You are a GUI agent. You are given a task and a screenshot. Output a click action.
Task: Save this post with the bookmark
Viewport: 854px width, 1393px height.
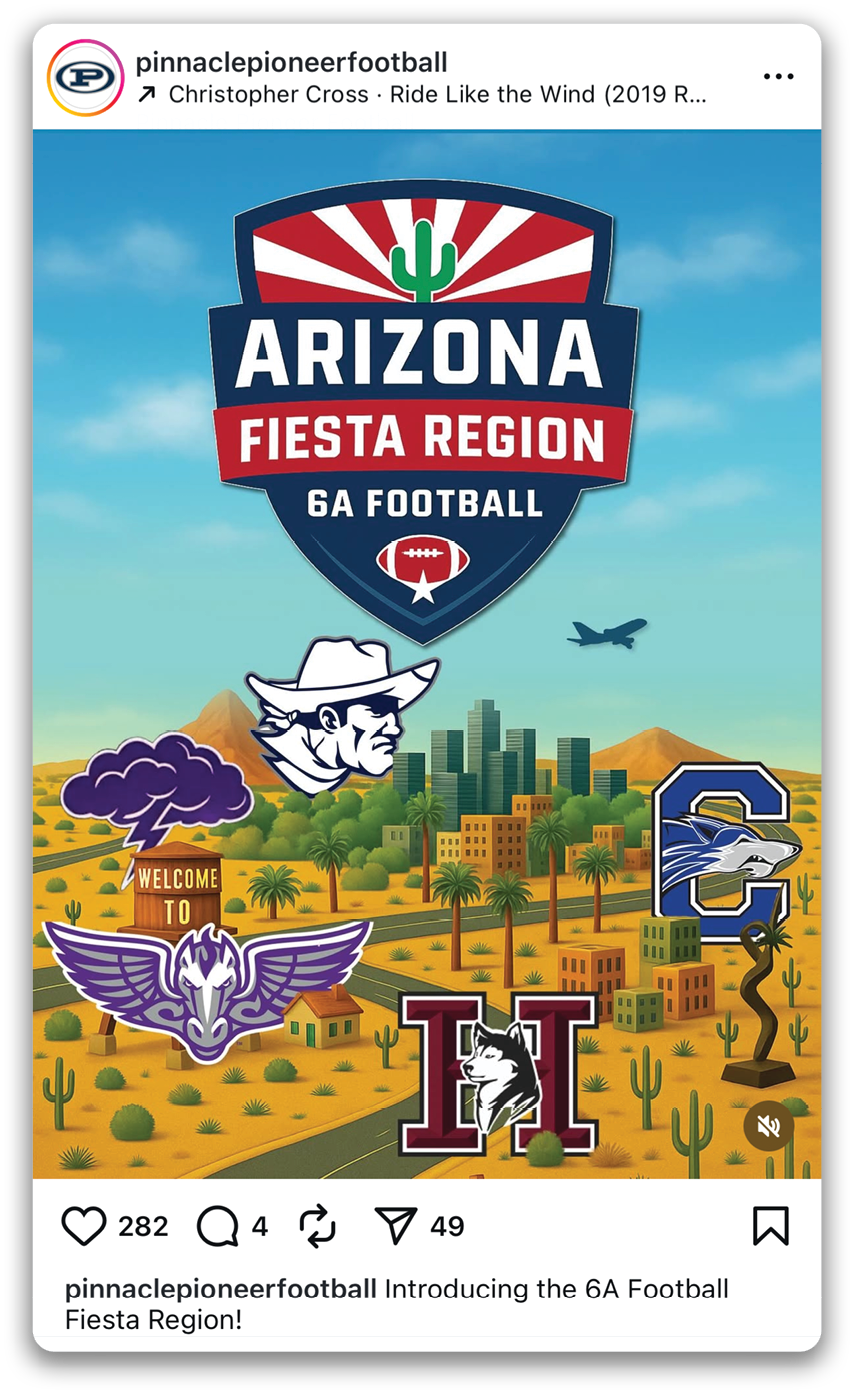point(770,1226)
